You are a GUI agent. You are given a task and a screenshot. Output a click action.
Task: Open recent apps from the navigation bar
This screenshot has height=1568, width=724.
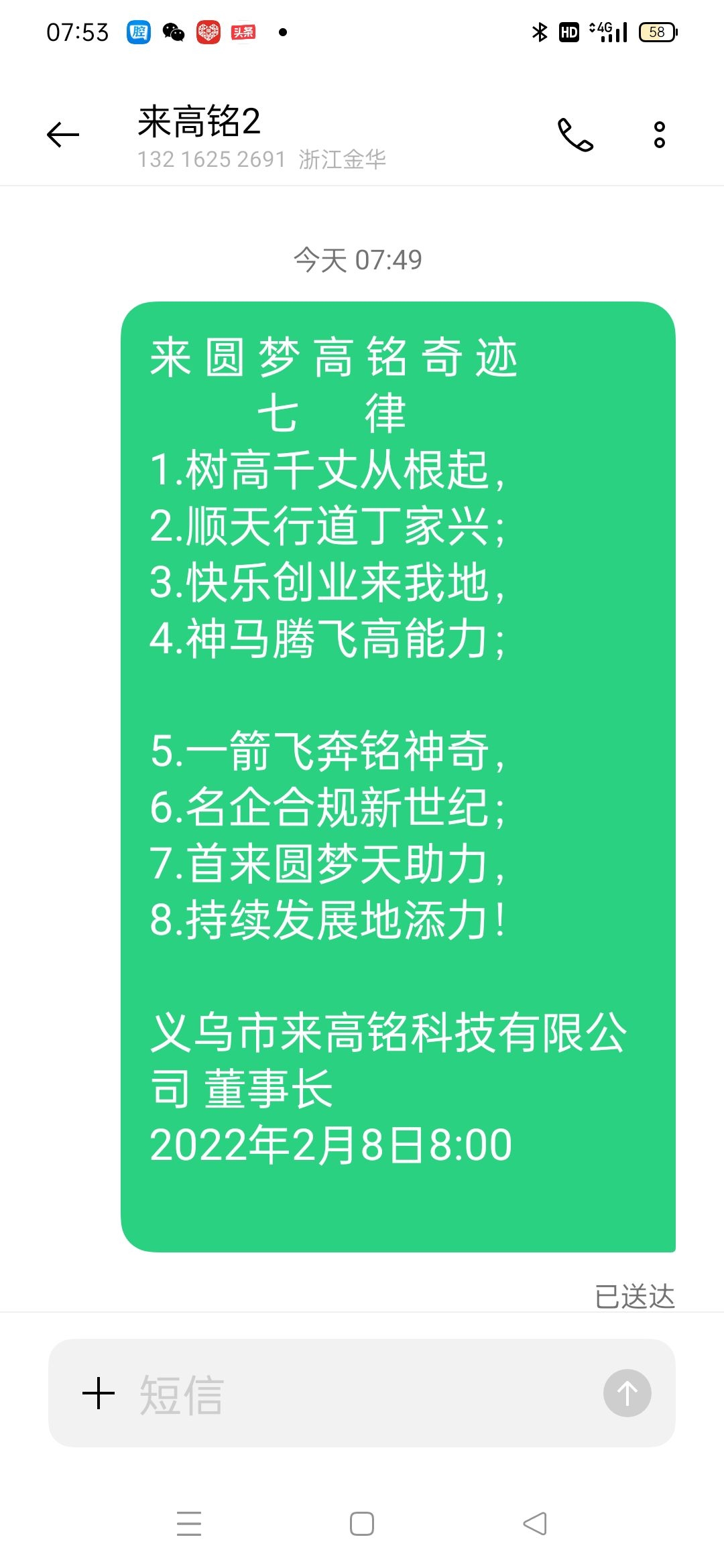point(189,1524)
